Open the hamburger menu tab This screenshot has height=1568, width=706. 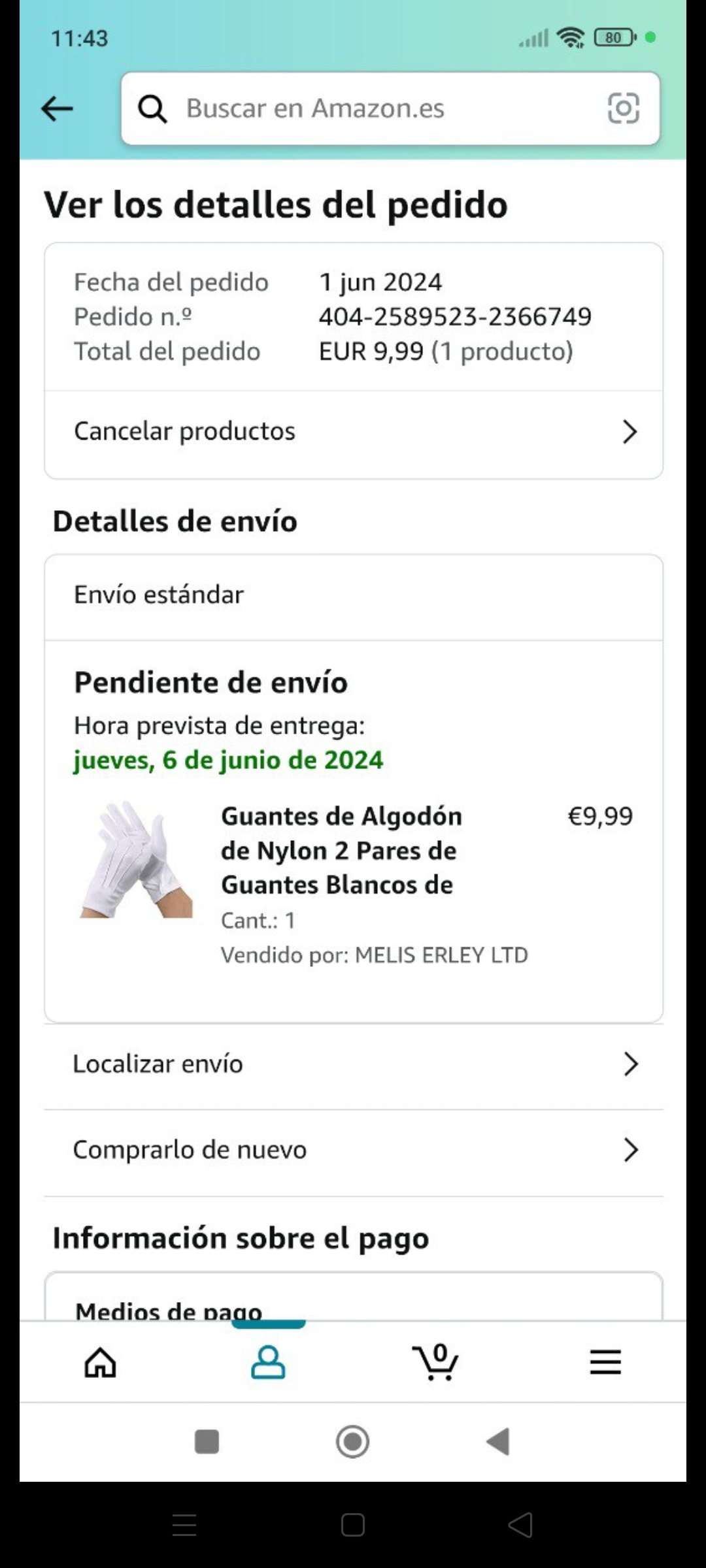click(605, 1363)
